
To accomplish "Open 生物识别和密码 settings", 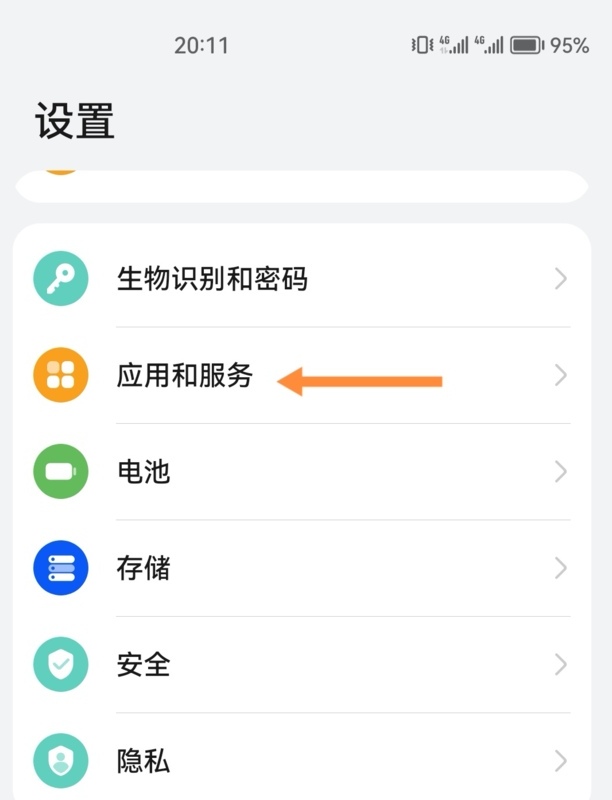I will [212, 279].
